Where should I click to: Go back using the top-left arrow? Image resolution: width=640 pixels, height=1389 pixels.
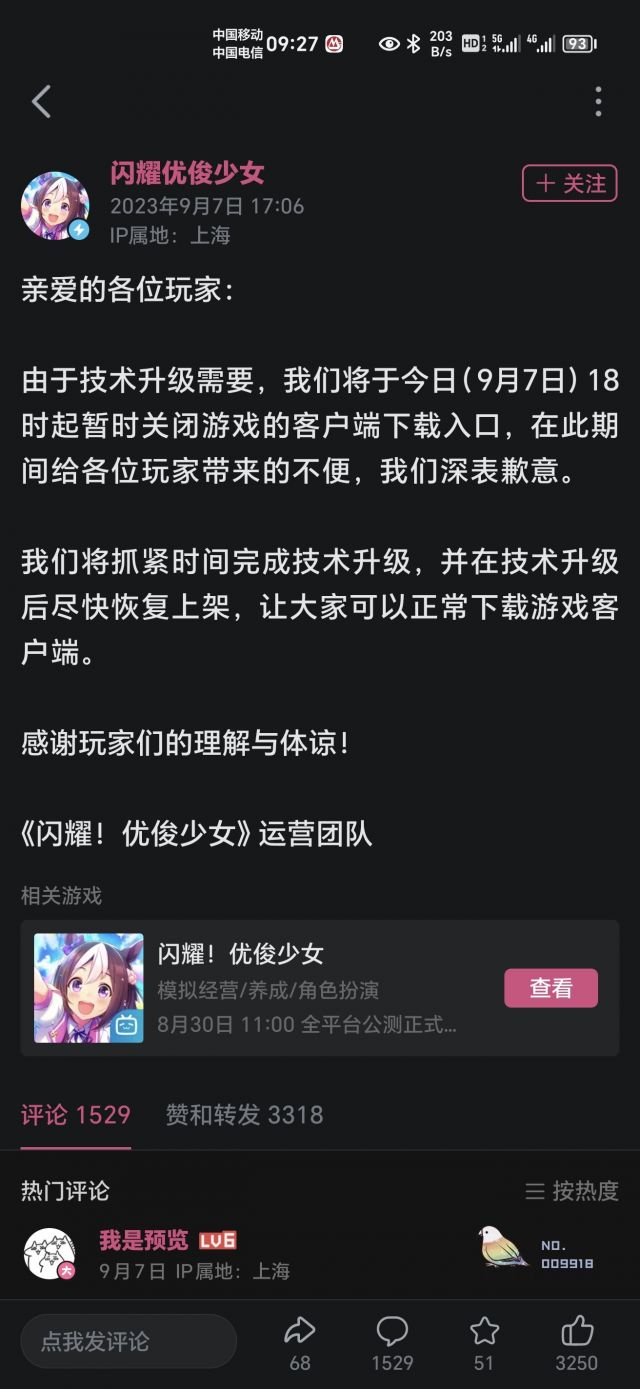[41, 102]
